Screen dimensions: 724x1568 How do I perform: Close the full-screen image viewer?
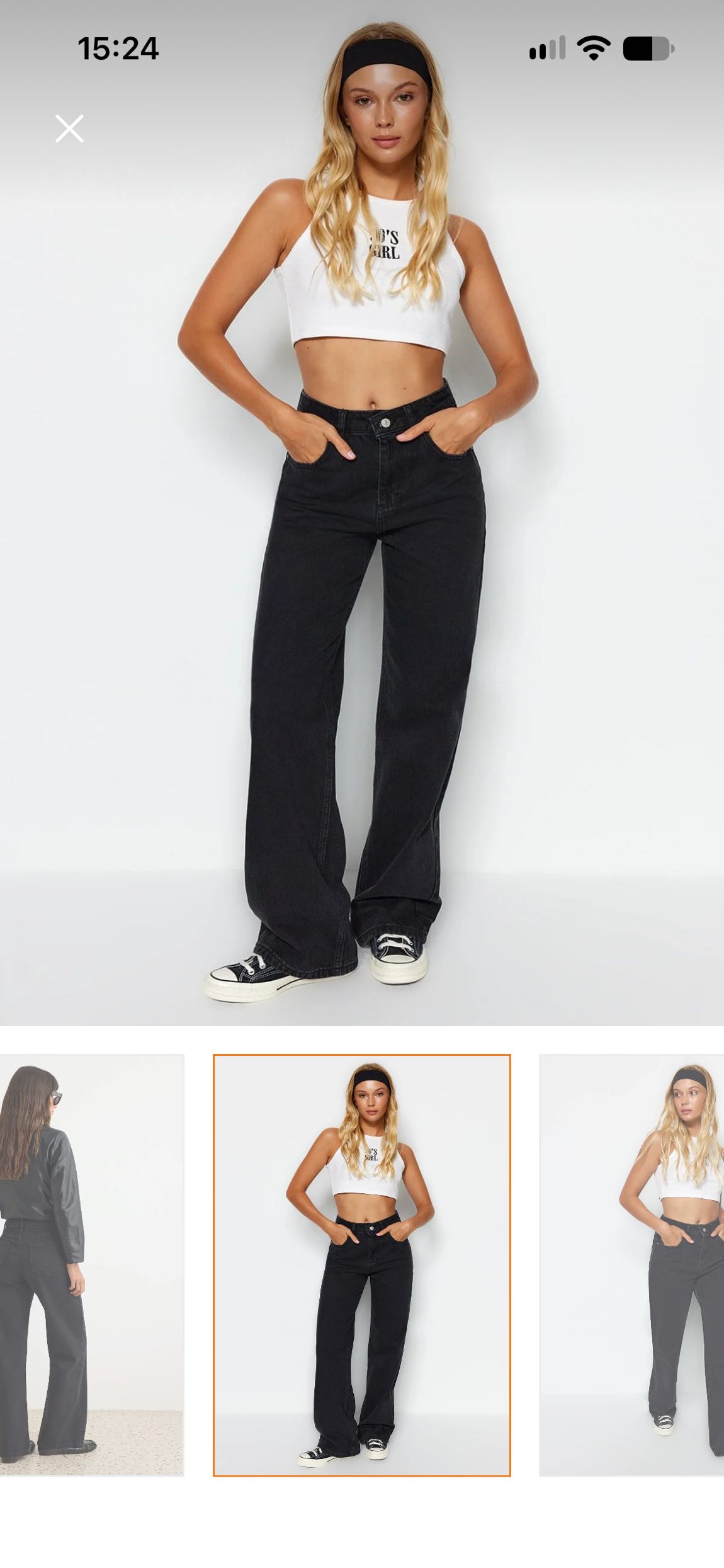tap(69, 129)
